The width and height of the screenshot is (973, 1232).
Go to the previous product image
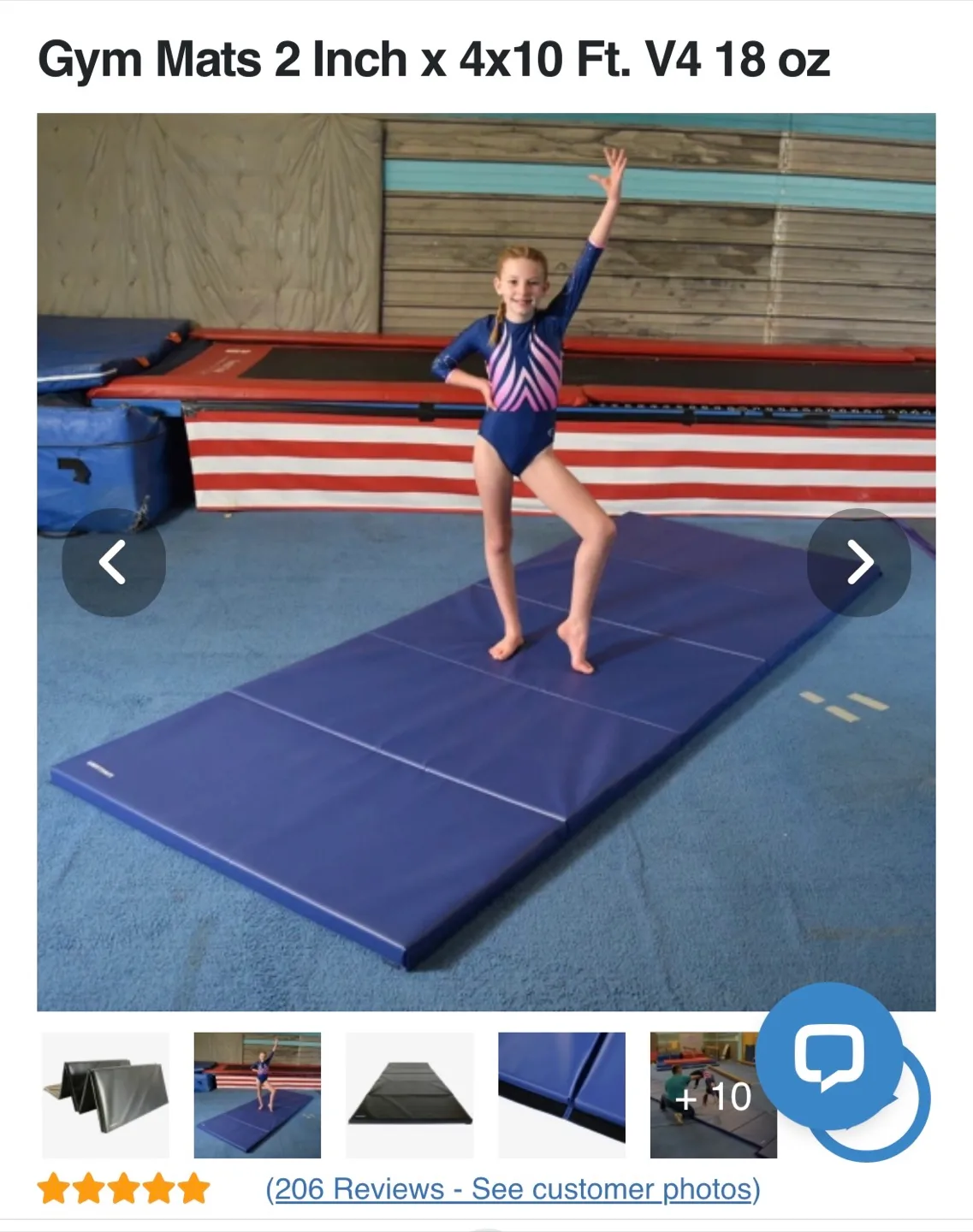tap(113, 562)
